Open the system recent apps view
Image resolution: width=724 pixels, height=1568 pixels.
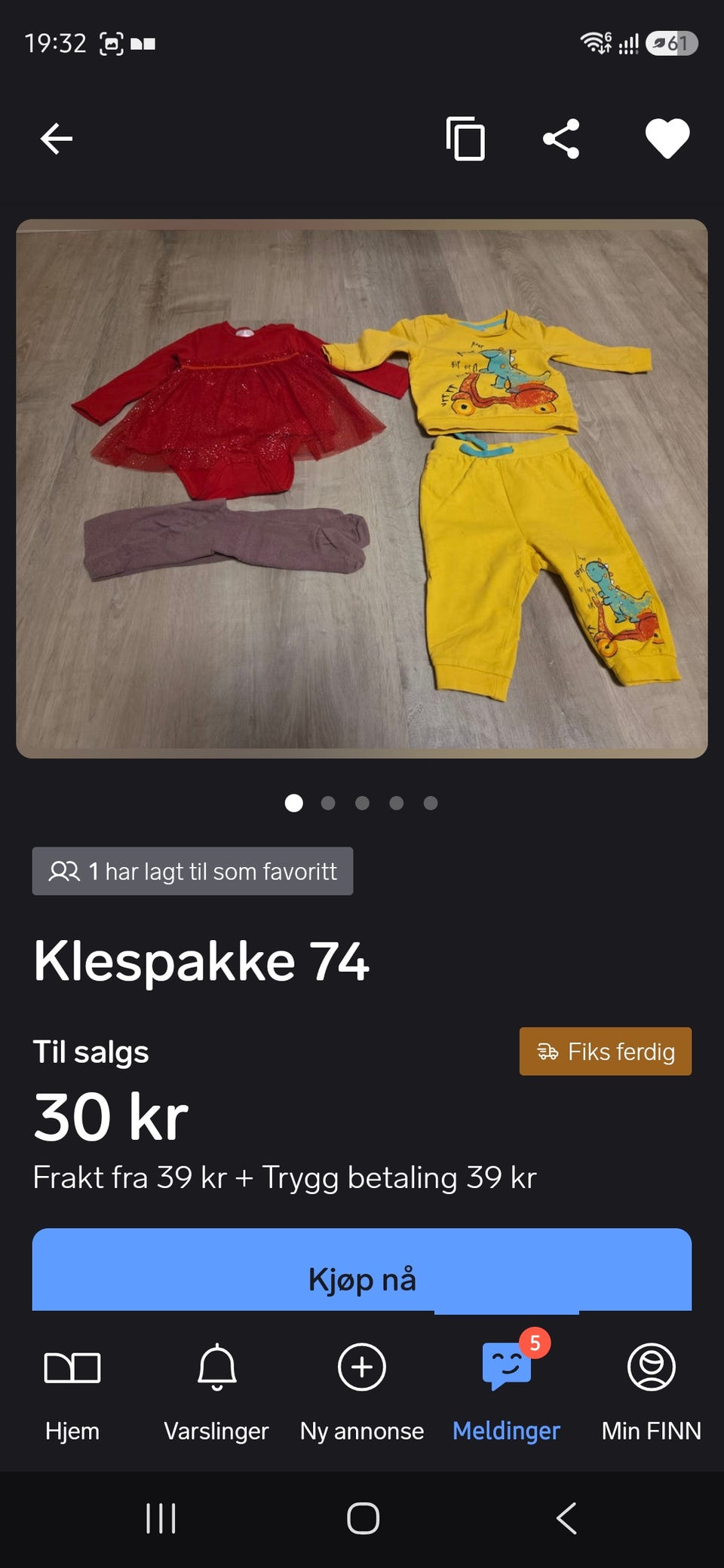click(x=161, y=1518)
